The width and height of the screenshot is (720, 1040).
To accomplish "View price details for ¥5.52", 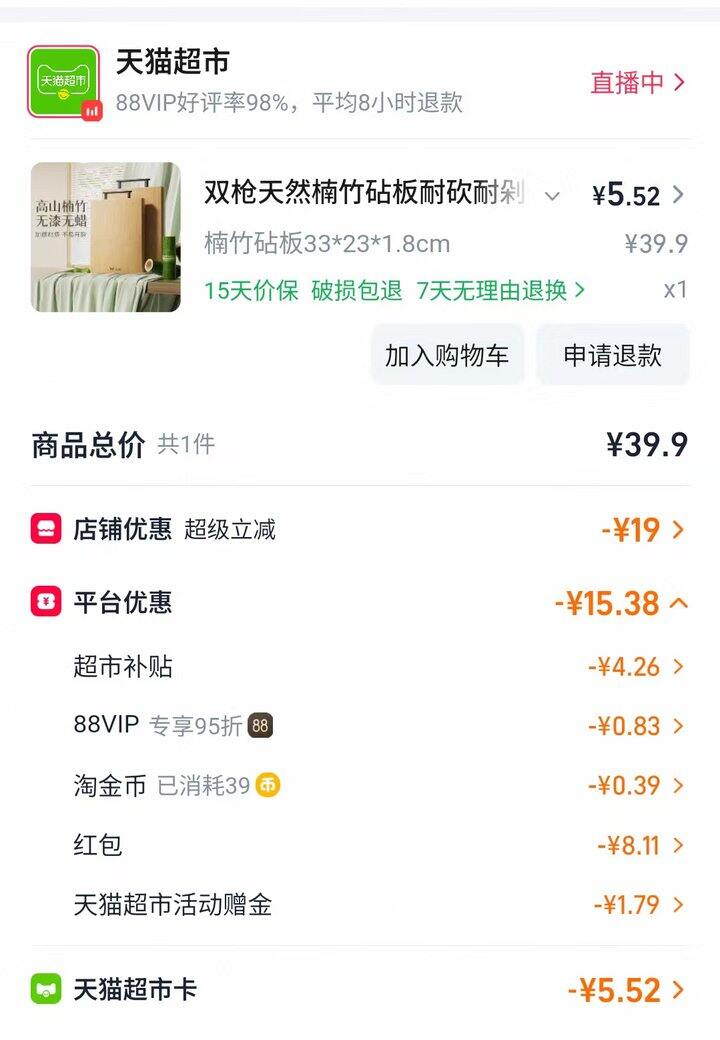I will click(x=638, y=196).
